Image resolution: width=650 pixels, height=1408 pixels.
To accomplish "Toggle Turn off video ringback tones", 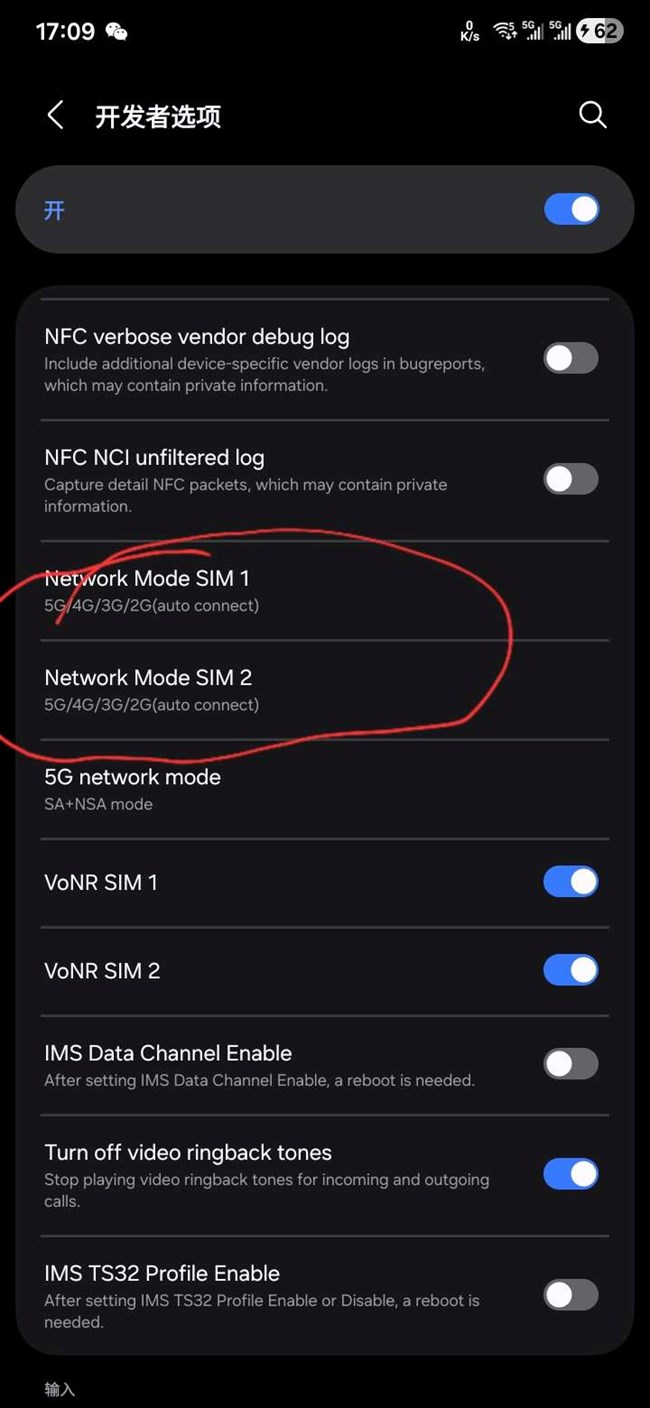I will click(571, 1174).
